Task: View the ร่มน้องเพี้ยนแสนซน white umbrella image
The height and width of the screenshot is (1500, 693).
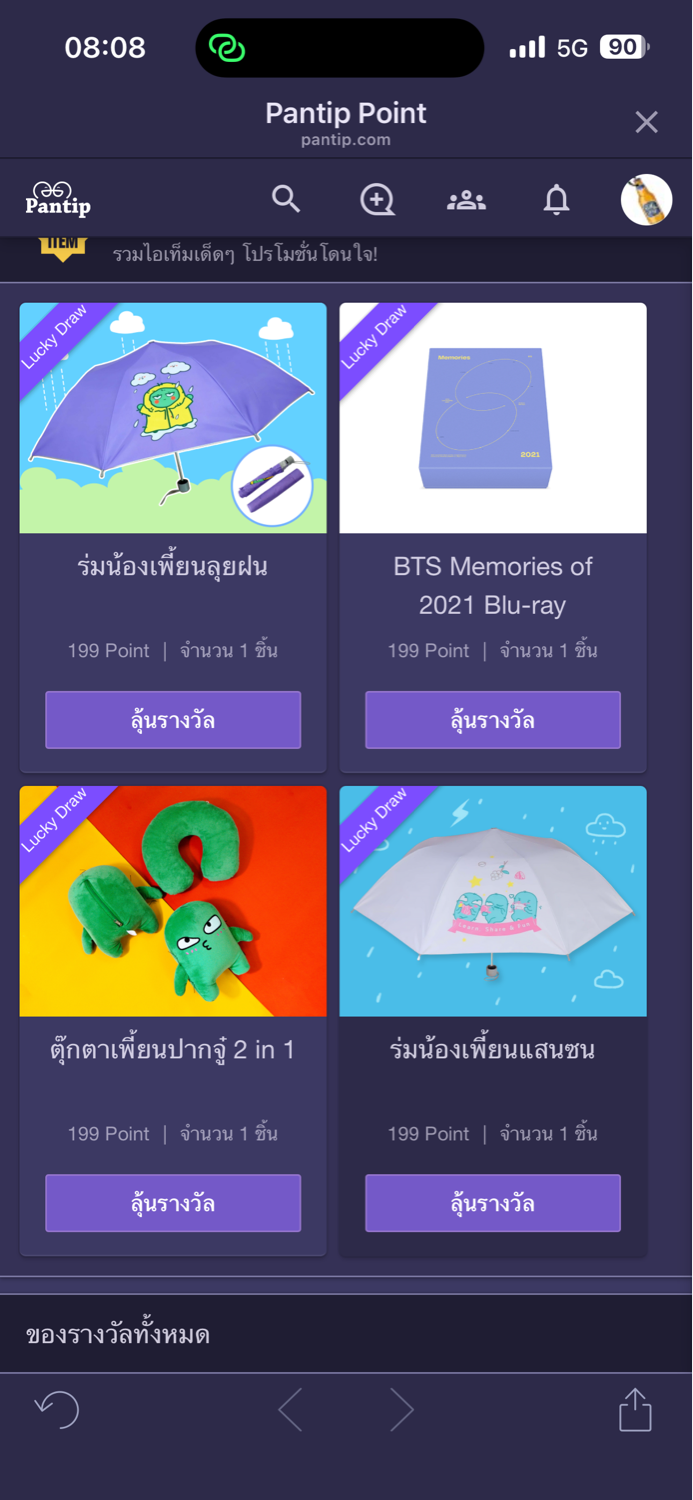Action: pos(493,901)
